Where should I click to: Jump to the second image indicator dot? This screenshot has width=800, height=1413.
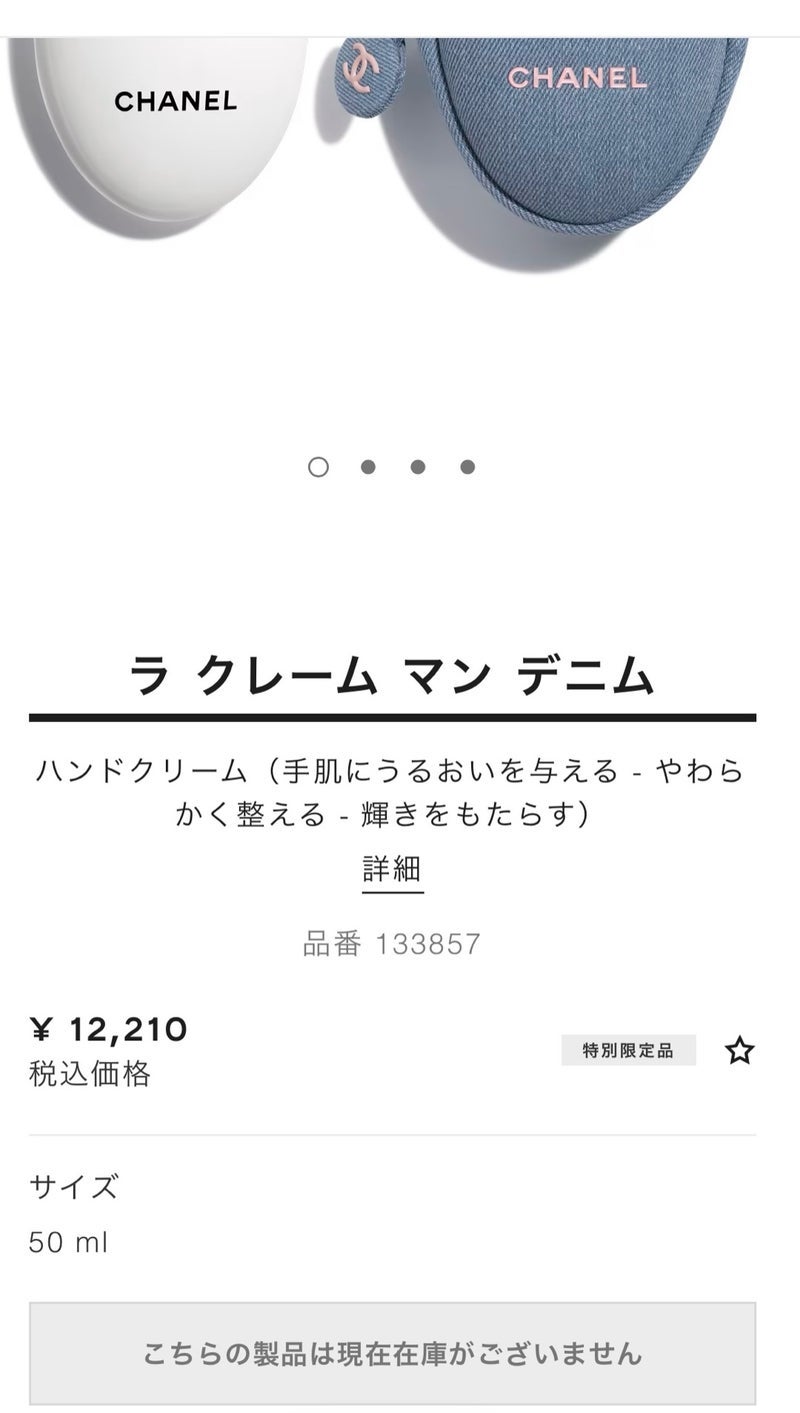(x=368, y=467)
